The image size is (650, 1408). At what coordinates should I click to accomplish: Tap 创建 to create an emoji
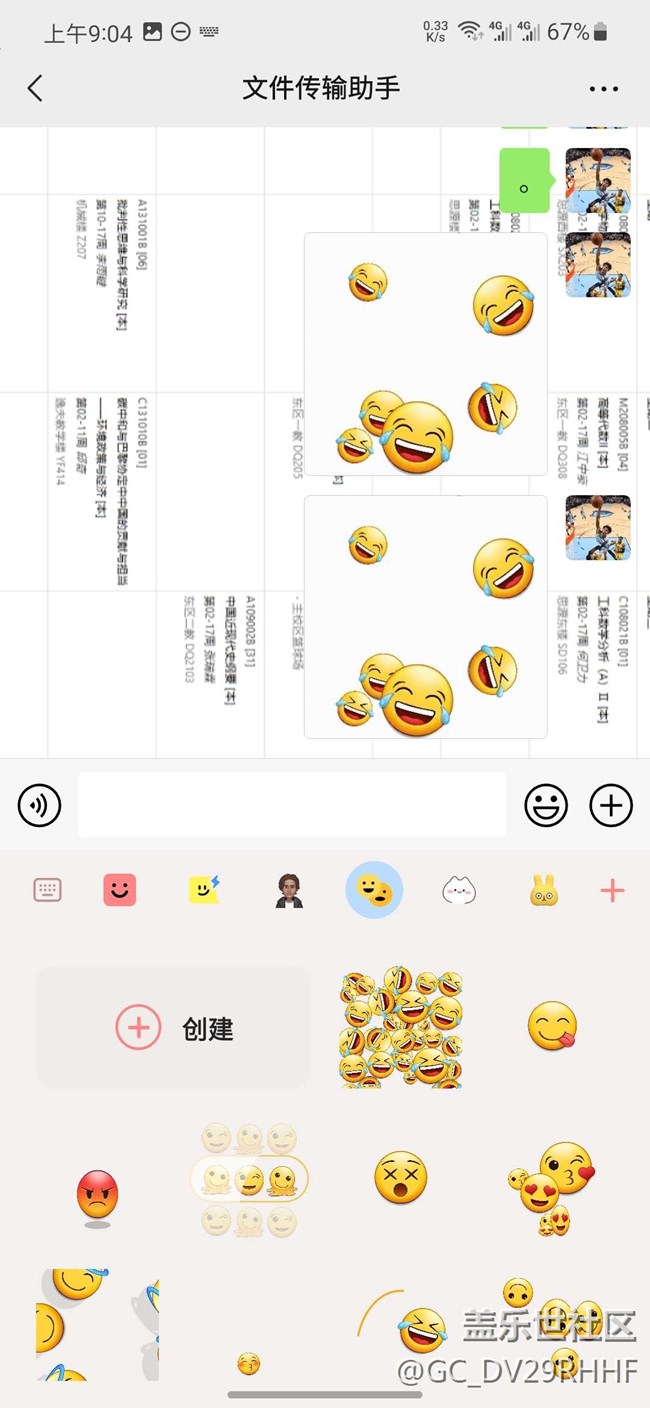173,1027
